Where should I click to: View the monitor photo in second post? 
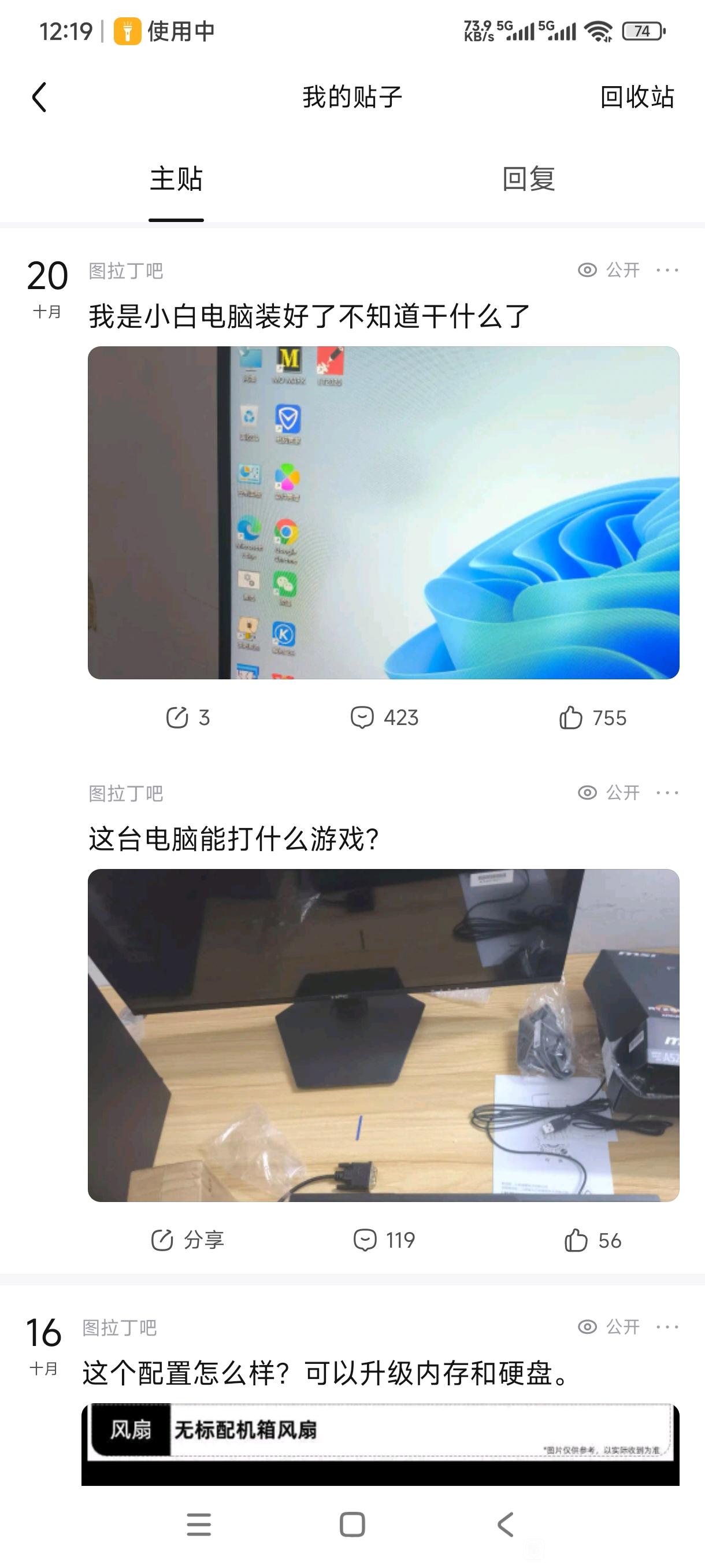[383, 1035]
